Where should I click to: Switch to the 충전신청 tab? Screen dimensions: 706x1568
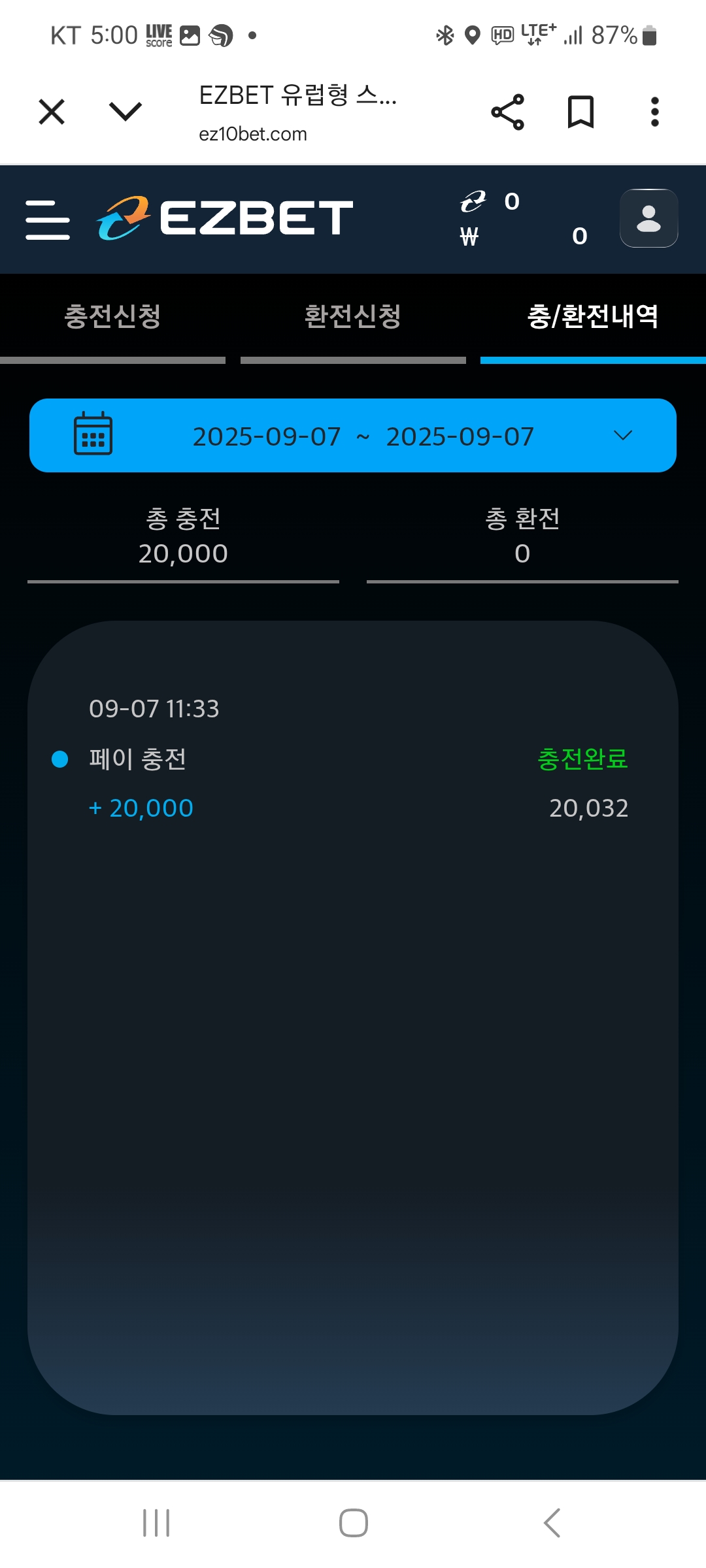click(112, 317)
